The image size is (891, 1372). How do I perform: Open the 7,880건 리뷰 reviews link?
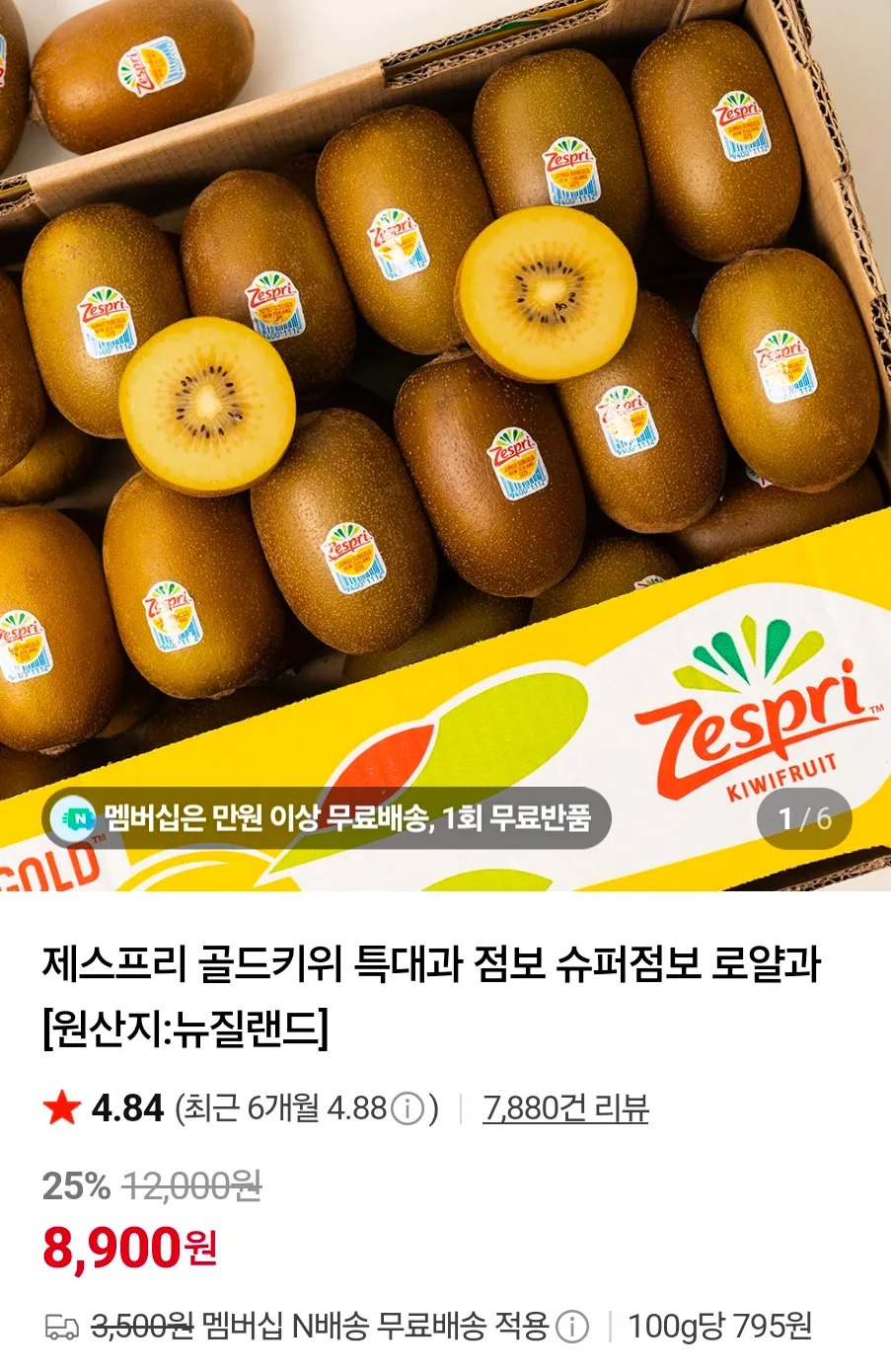(x=565, y=1108)
